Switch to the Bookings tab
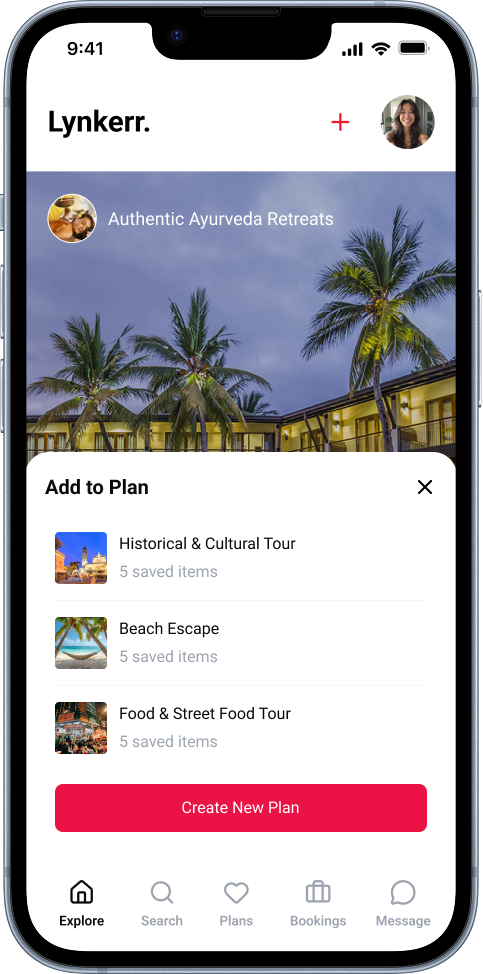Image resolution: width=483 pixels, height=974 pixels. (318, 904)
